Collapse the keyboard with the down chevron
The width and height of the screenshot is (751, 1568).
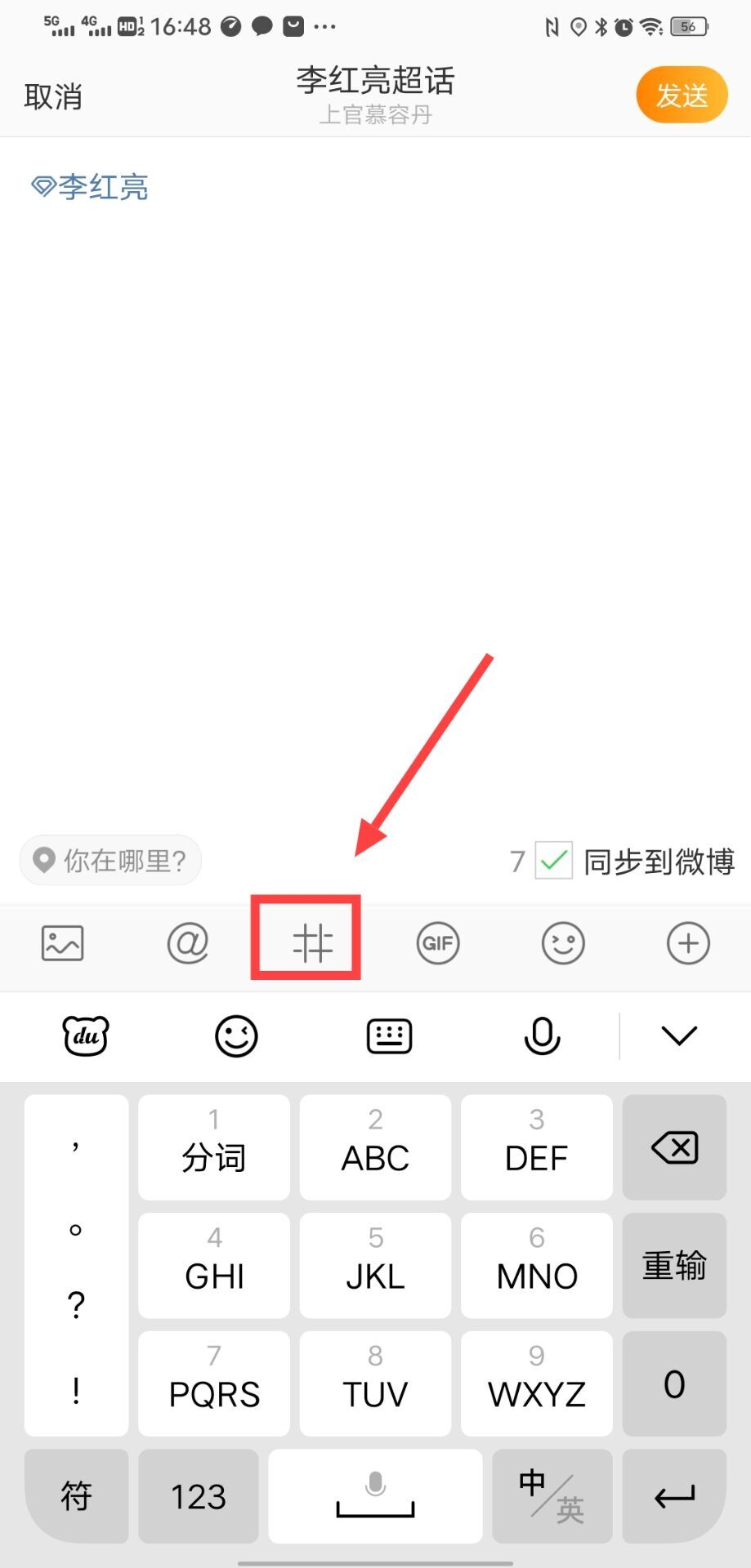[678, 1036]
